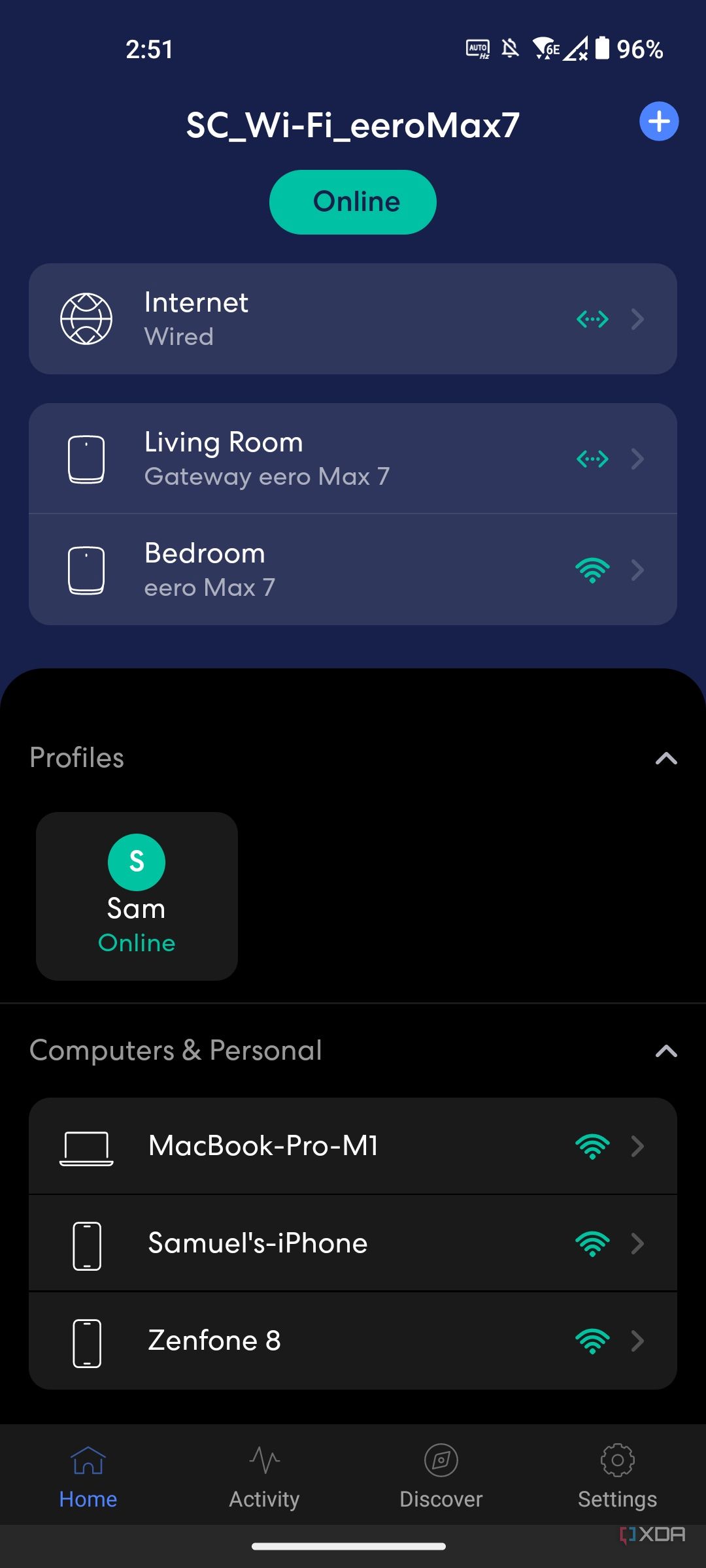Tap the plus icon to add a device
The height and width of the screenshot is (1568, 706).
tap(659, 121)
